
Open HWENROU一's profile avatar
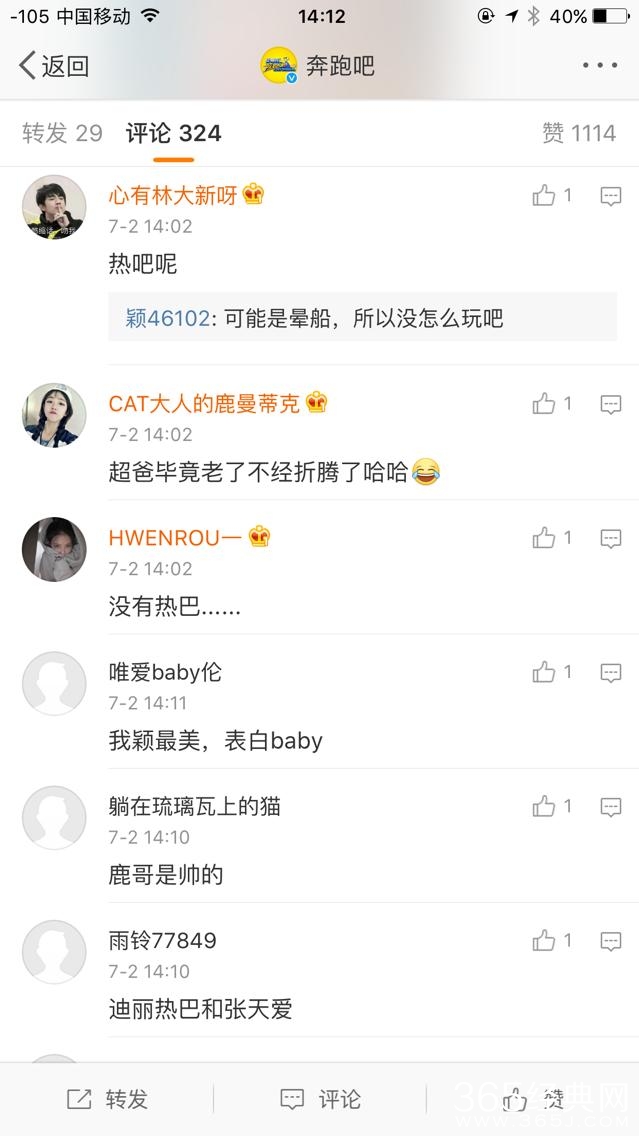point(54,550)
